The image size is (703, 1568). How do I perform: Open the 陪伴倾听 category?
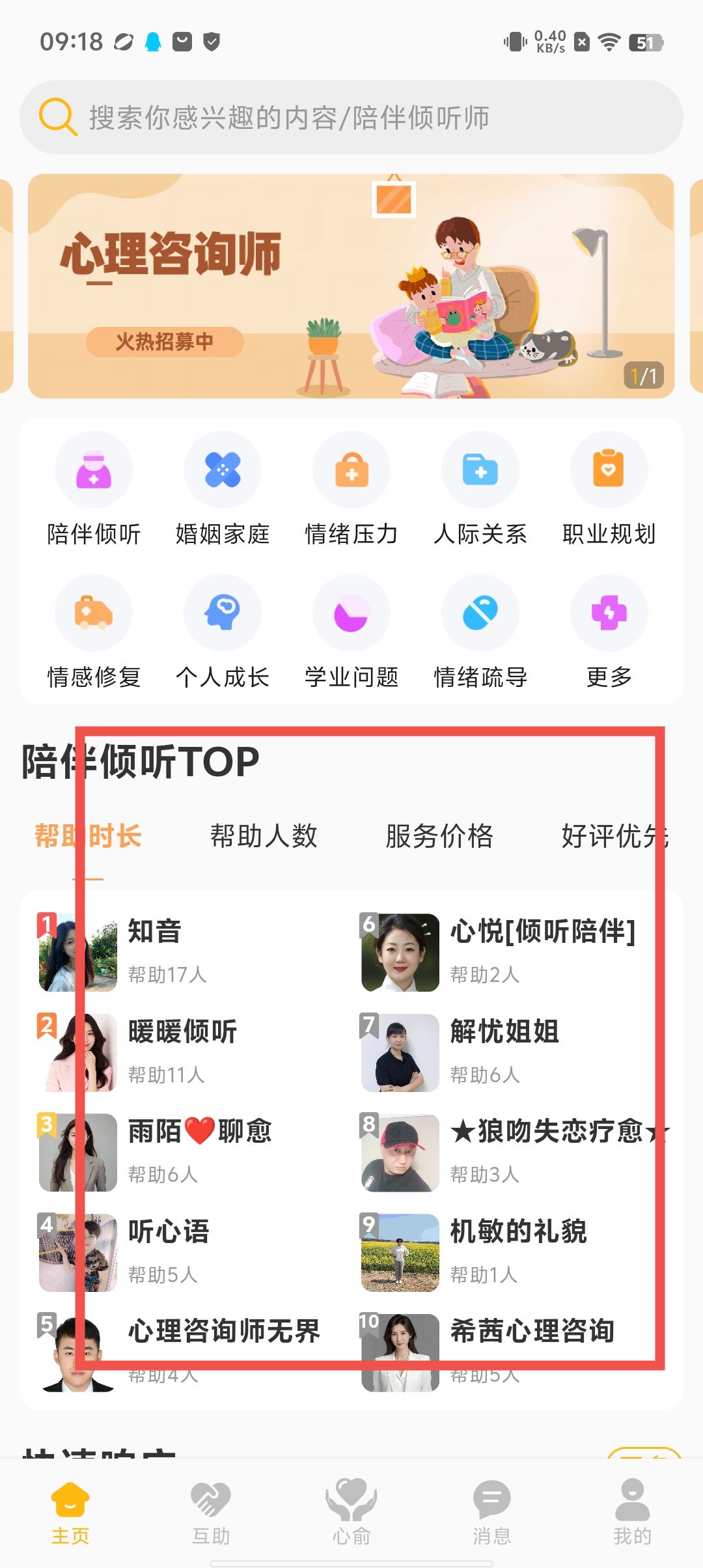click(x=94, y=490)
